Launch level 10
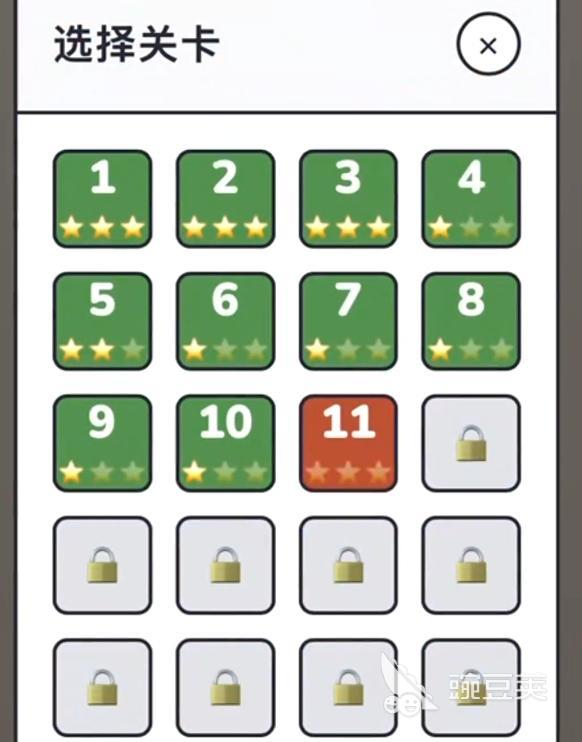 click(225, 443)
